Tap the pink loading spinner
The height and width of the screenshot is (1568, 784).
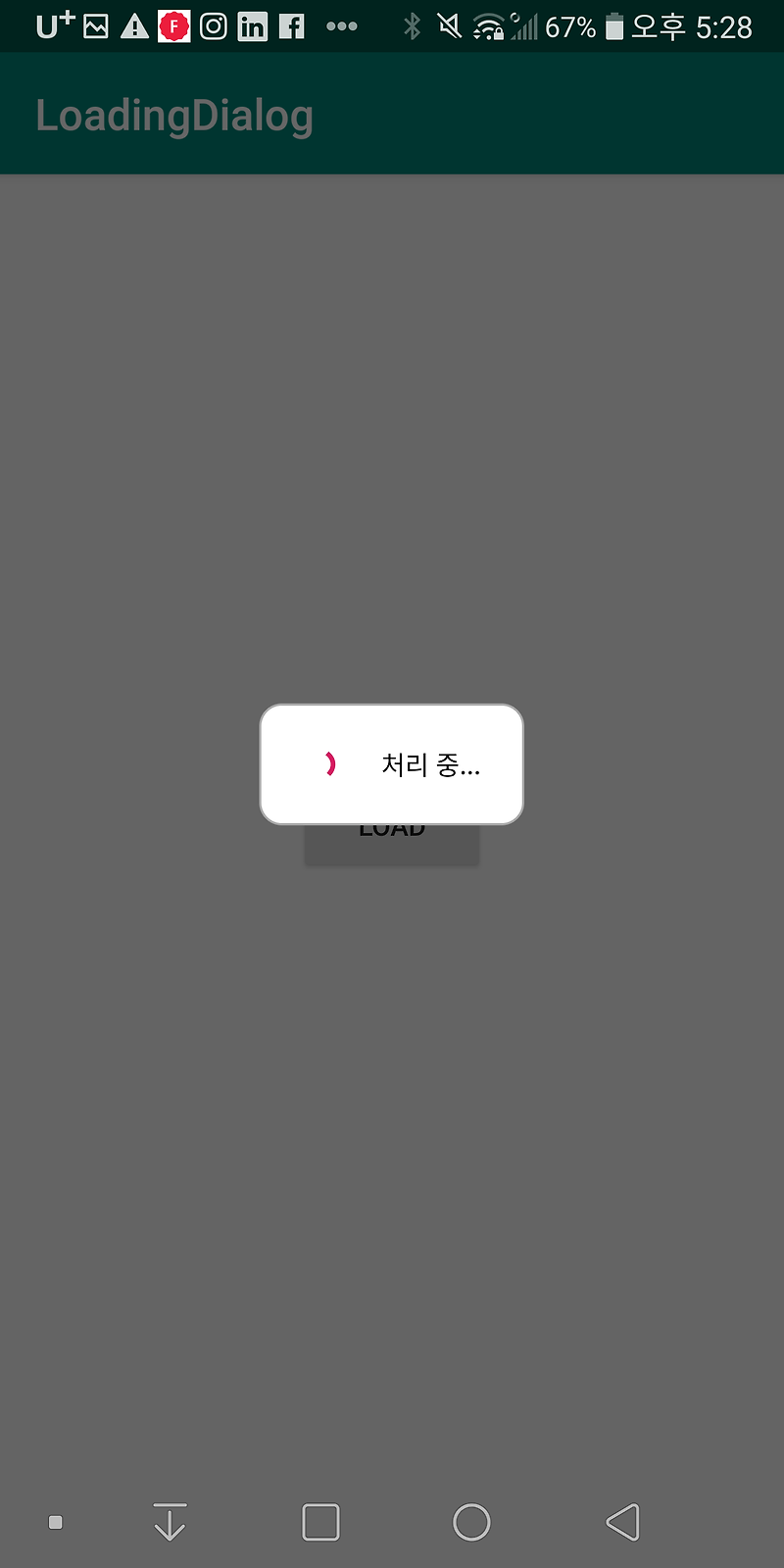(331, 764)
